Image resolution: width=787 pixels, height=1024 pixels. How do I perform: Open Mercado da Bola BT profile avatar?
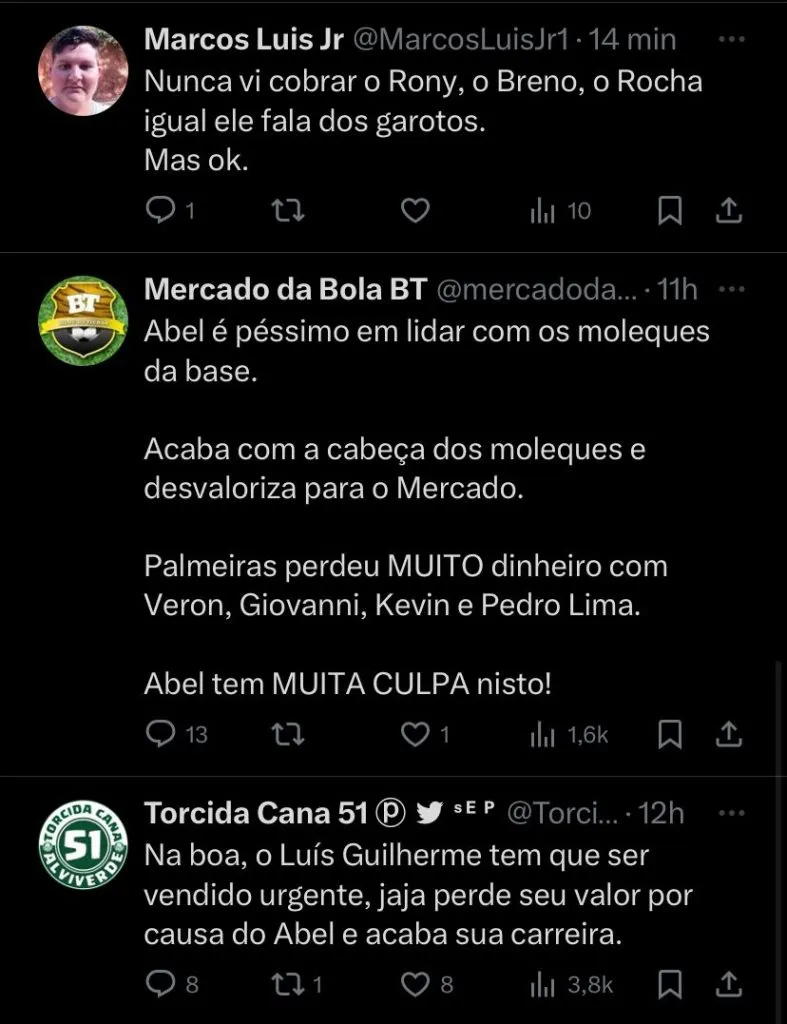pyautogui.click(x=83, y=320)
